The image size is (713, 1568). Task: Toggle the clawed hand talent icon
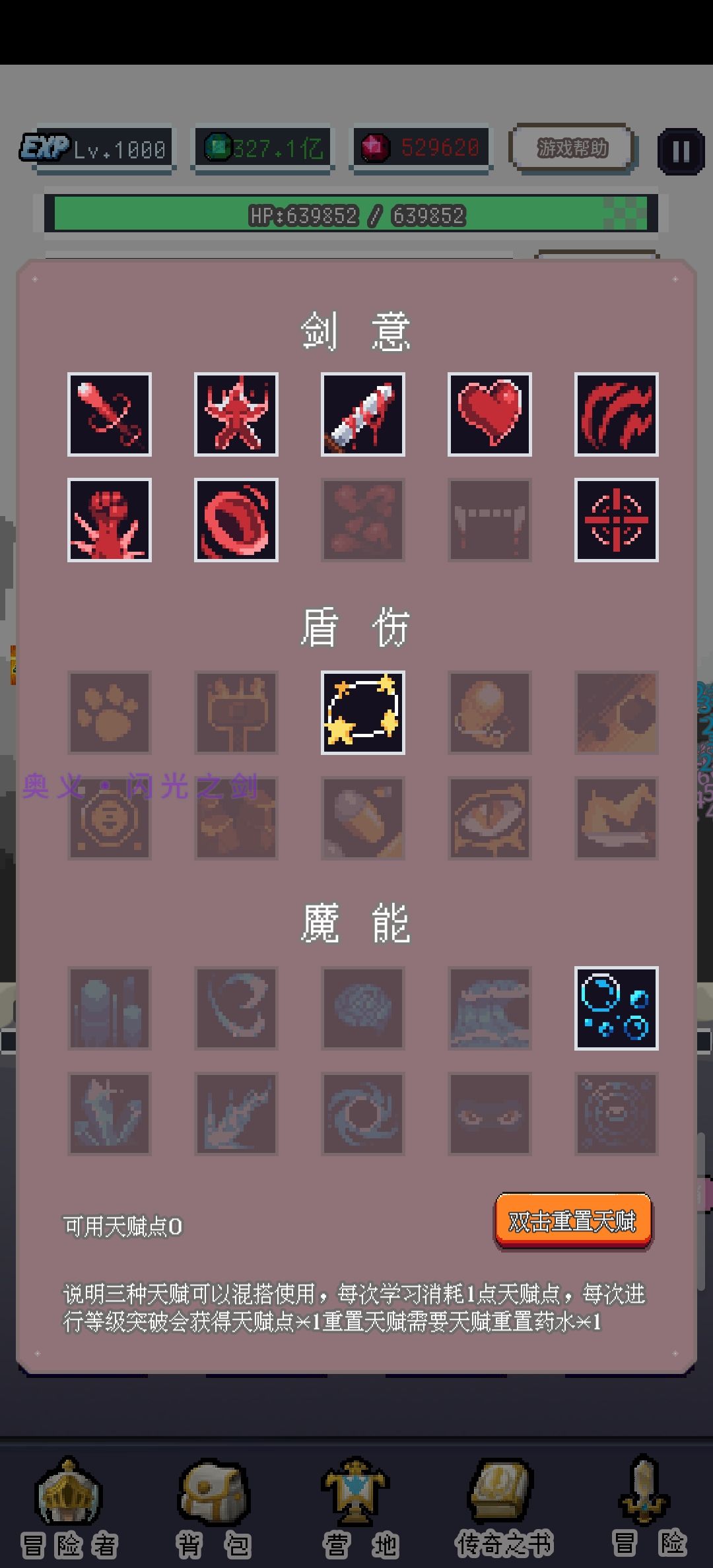click(x=110, y=521)
